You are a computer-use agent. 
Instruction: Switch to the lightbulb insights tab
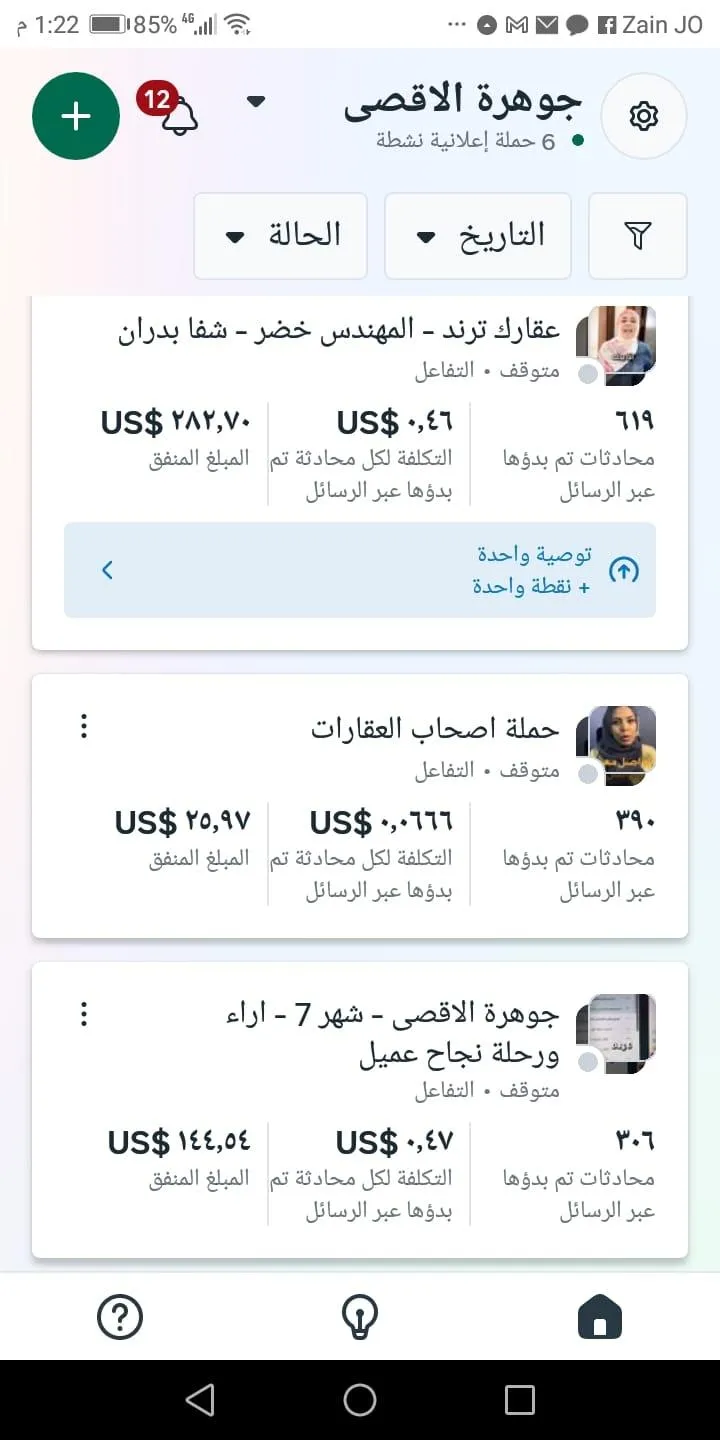[360, 1317]
